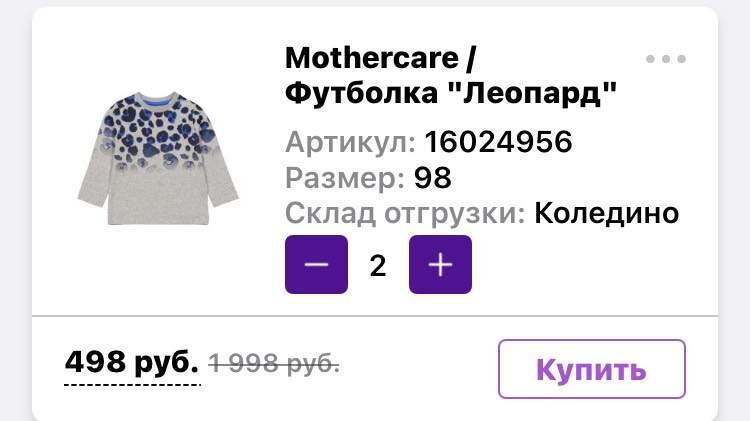
Task: Tap the Купить button
Action: (x=591, y=369)
